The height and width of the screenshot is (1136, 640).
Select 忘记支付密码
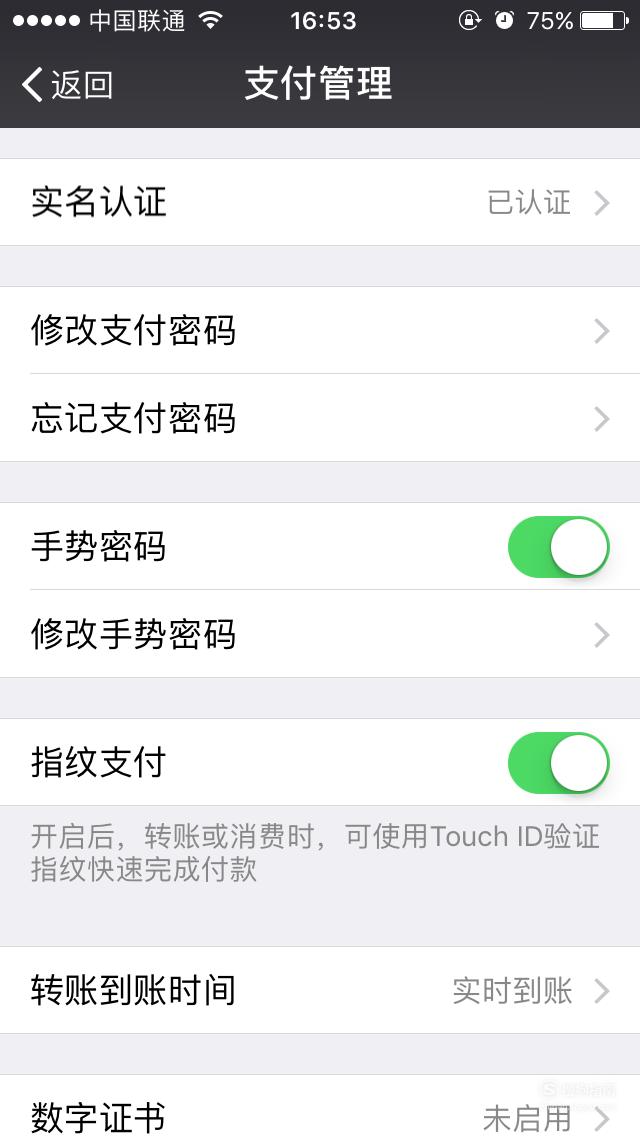point(320,418)
